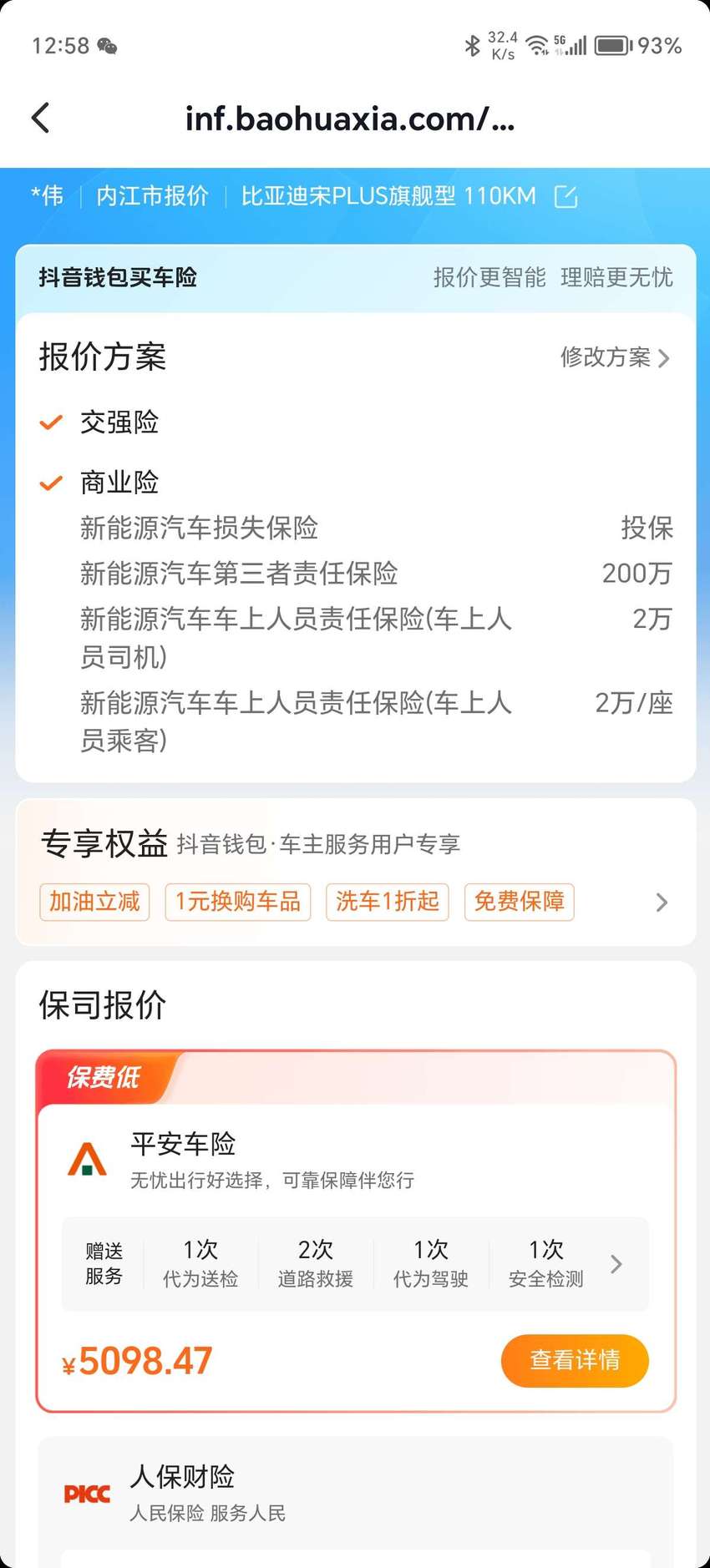This screenshot has width=710, height=1568.
Task: Open 修改方案 to change the plan
Action: [616, 357]
